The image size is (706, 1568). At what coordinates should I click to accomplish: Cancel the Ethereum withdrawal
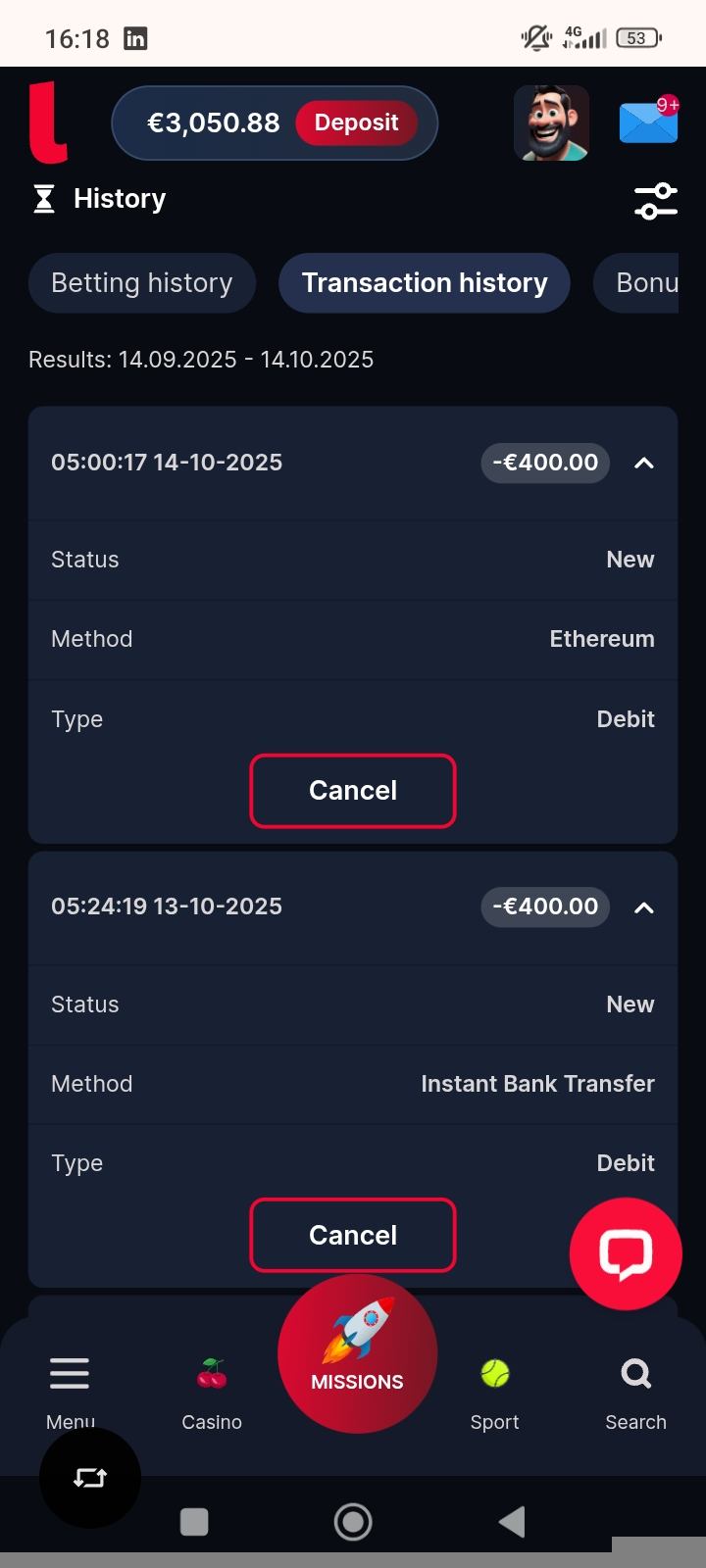[353, 791]
